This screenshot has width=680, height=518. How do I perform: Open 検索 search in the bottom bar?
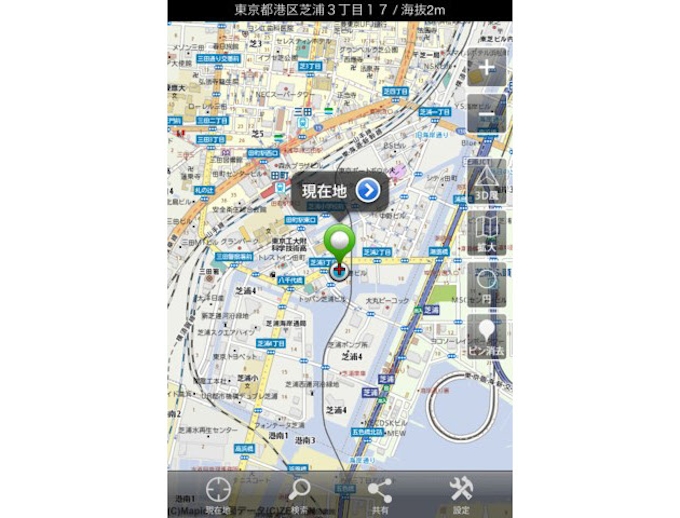(x=298, y=494)
